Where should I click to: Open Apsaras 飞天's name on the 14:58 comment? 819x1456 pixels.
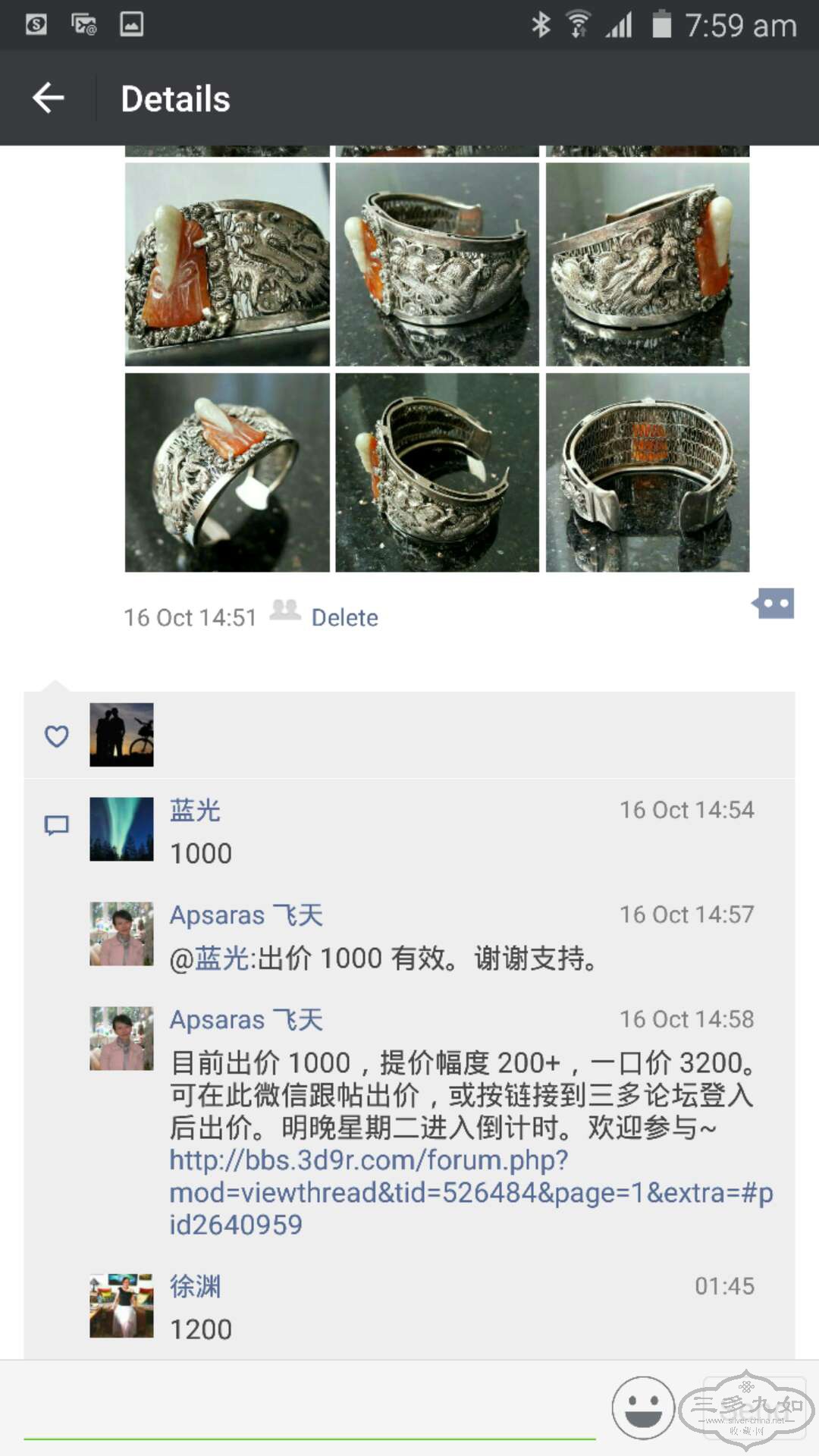click(246, 1020)
